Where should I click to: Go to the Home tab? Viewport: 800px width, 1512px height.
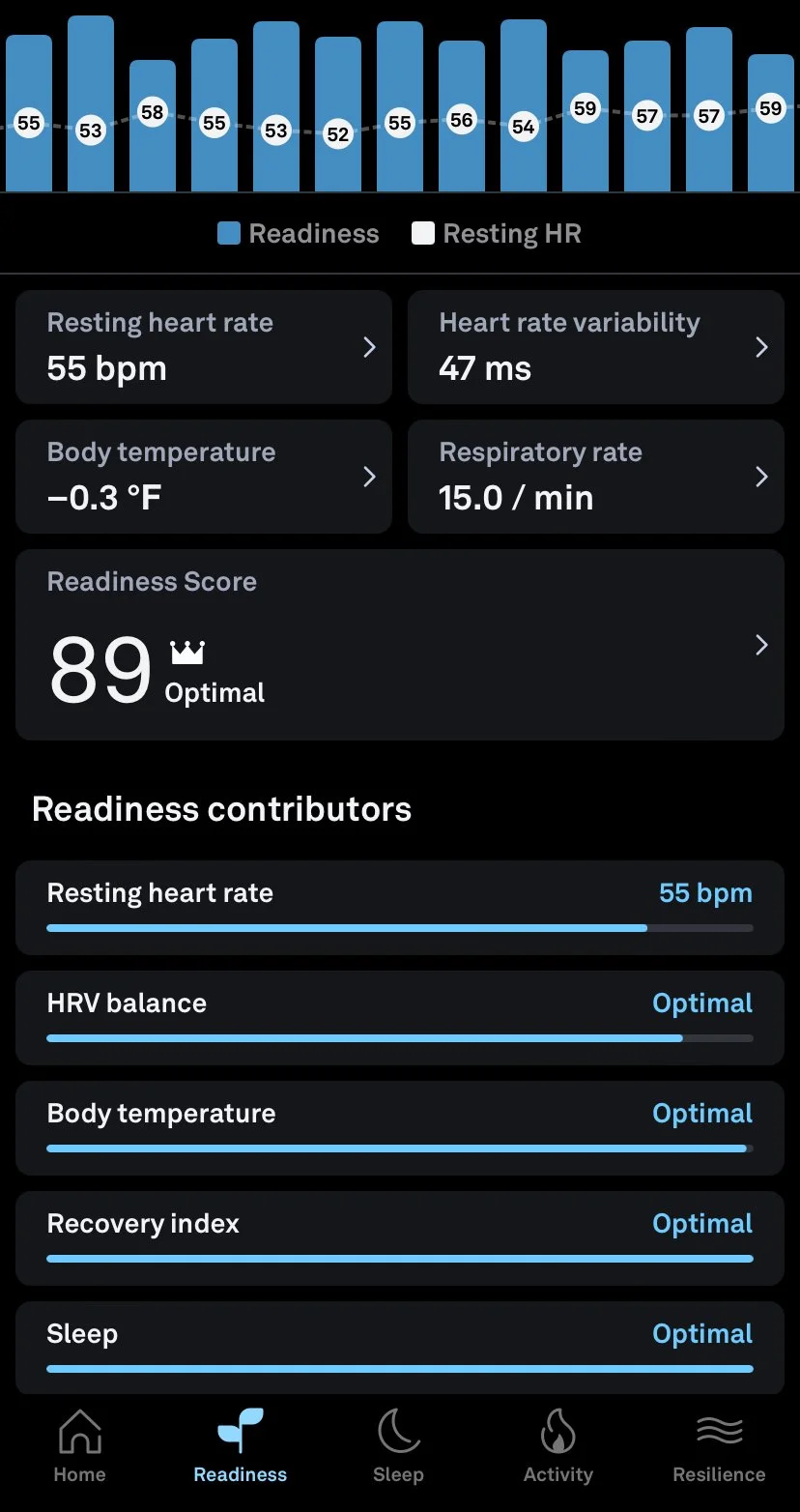click(79, 1447)
